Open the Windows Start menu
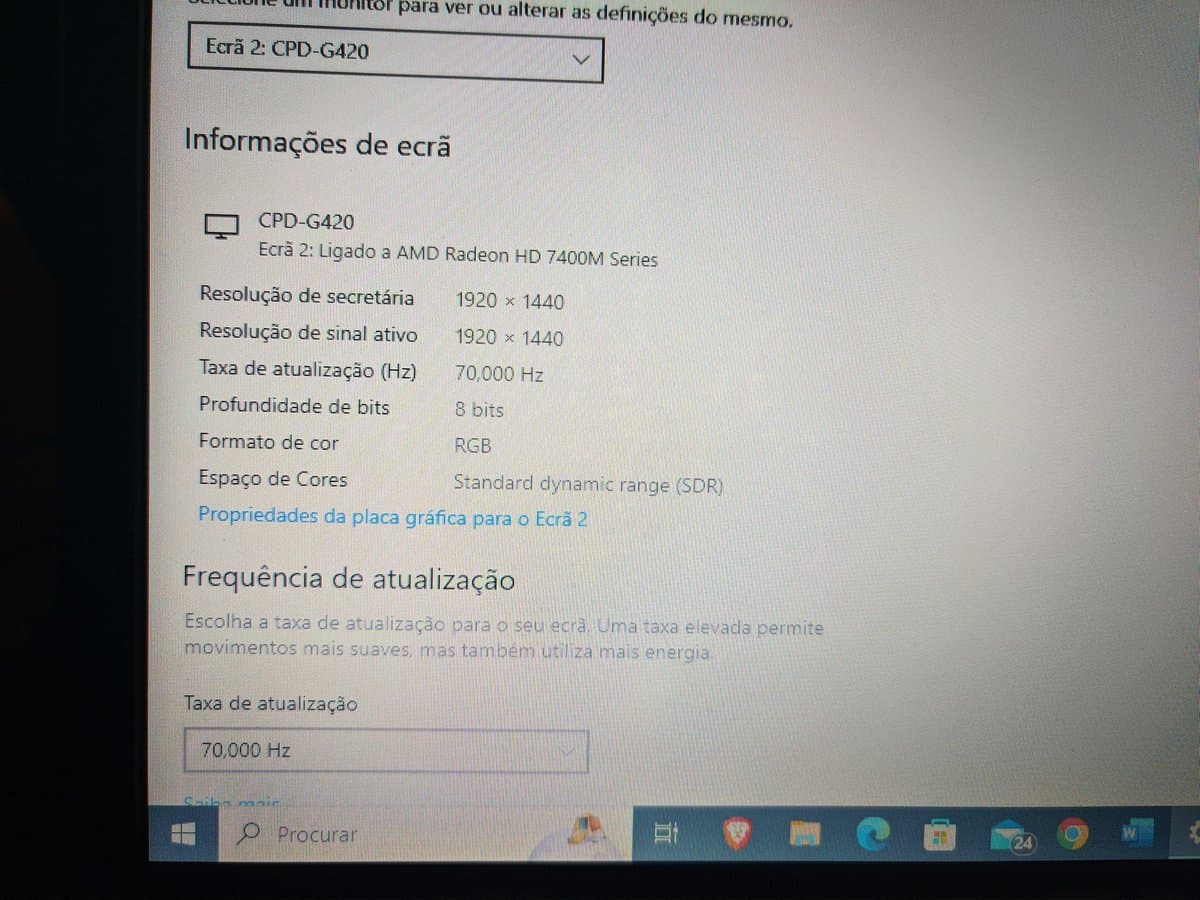1200x900 pixels. (x=185, y=833)
